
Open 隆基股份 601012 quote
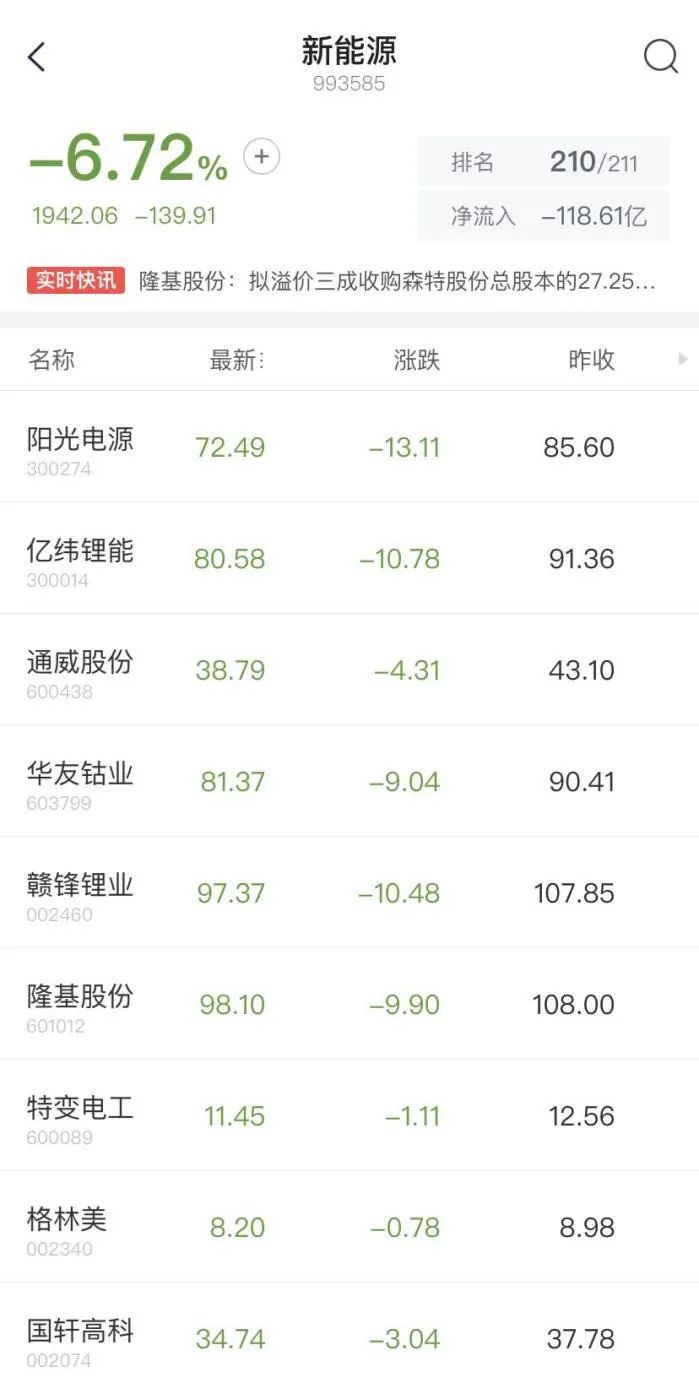tap(349, 1004)
